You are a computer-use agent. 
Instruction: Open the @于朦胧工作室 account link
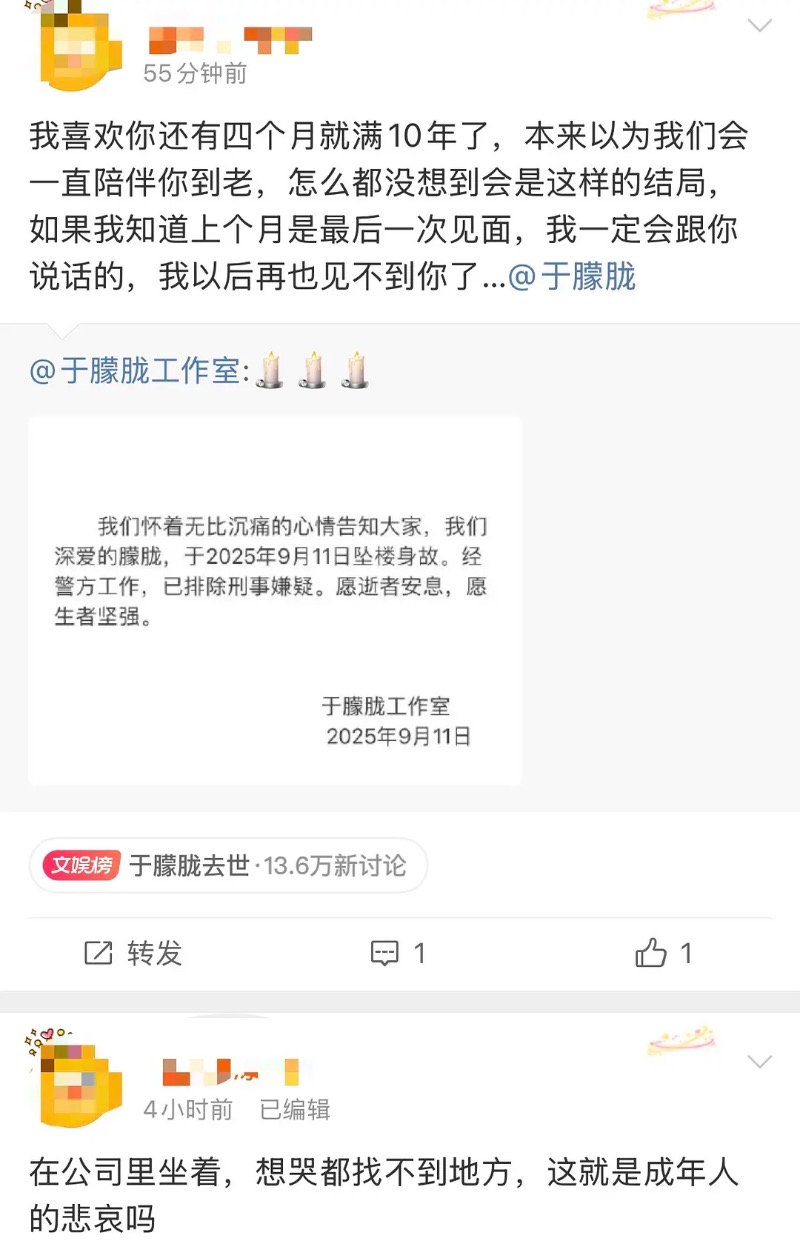(x=134, y=371)
